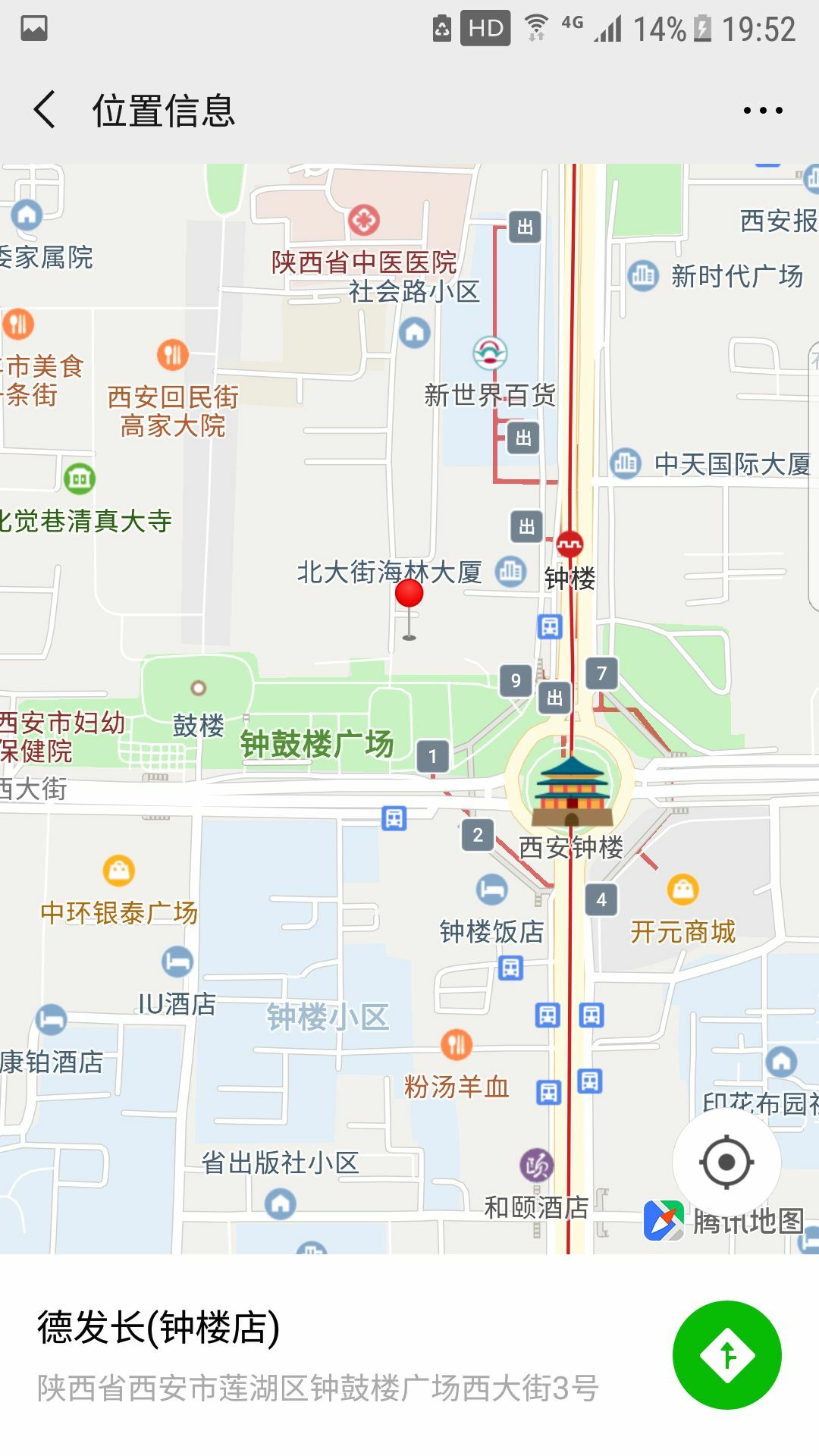Tap the red location pin
This screenshot has height=1456, width=819.
coord(409,595)
